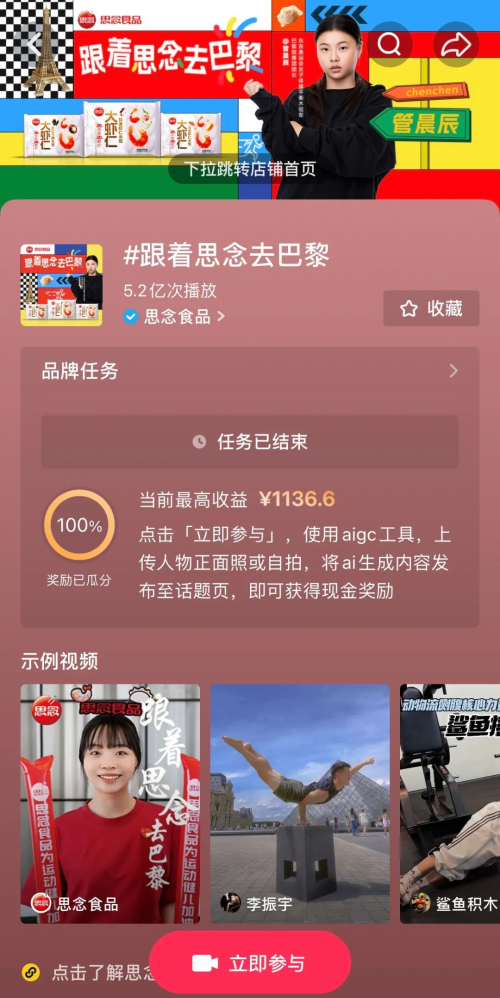Open search from the magnifier icon

[x=390, y=44]
